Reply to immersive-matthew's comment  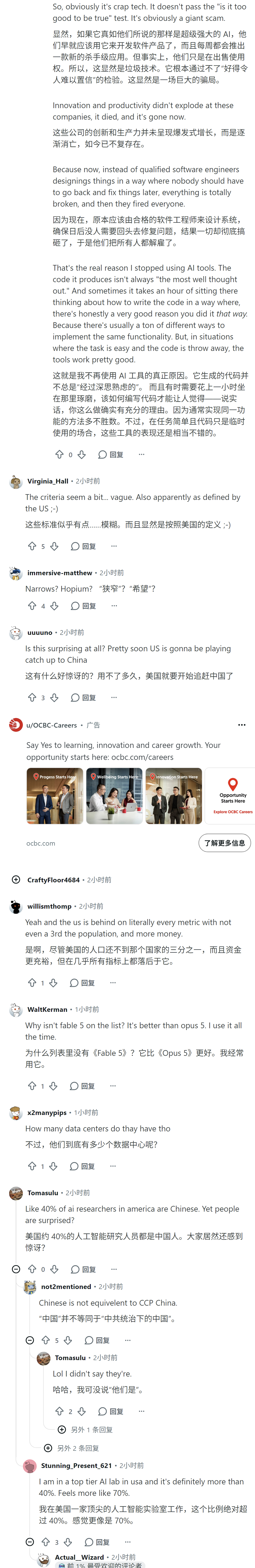click(83, 606)
